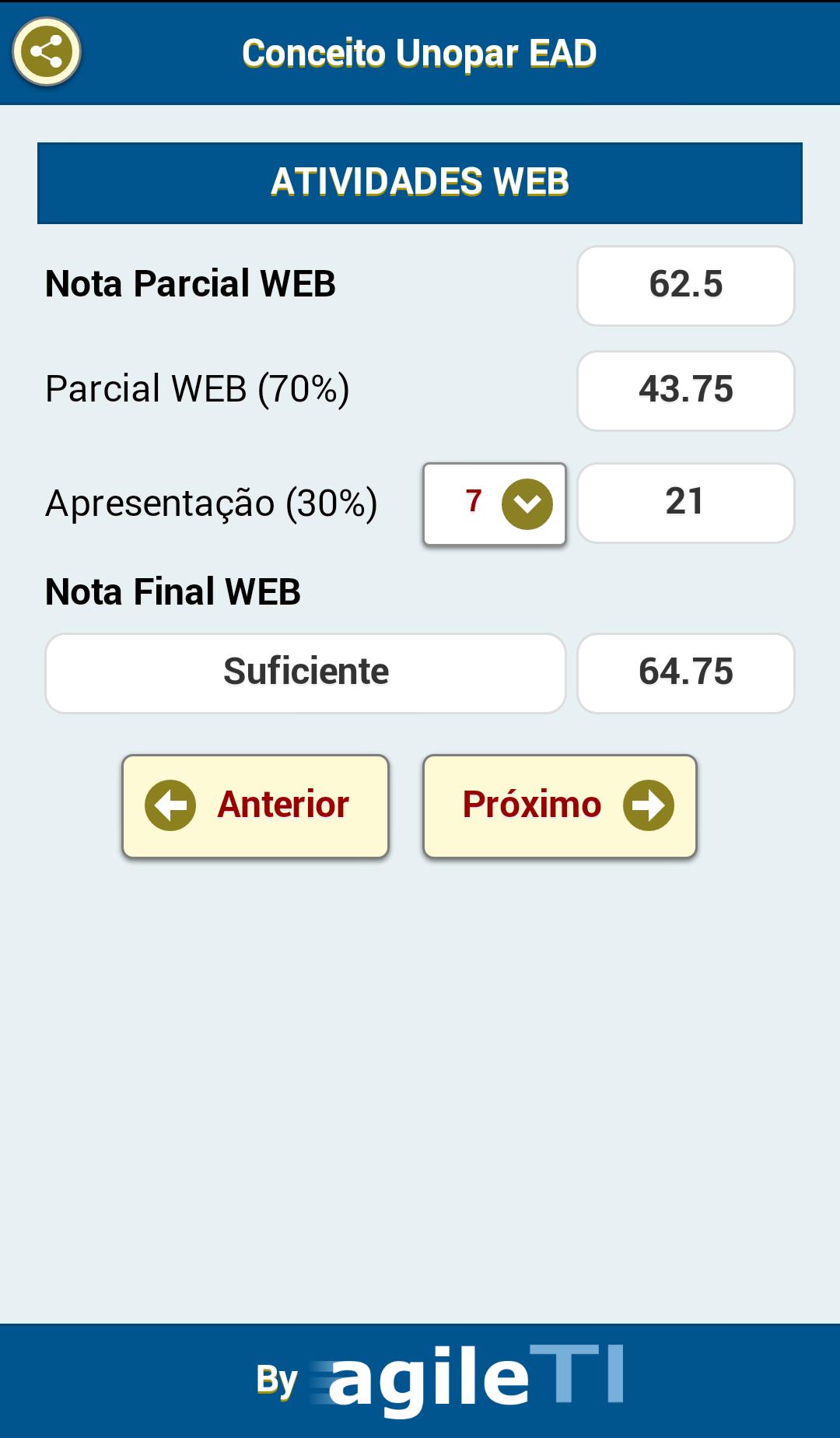Click the Conceito Unopar EAD title
The height and width of the screenshot is (1438, 840).
pyautogui.click(x=420, y=53)
